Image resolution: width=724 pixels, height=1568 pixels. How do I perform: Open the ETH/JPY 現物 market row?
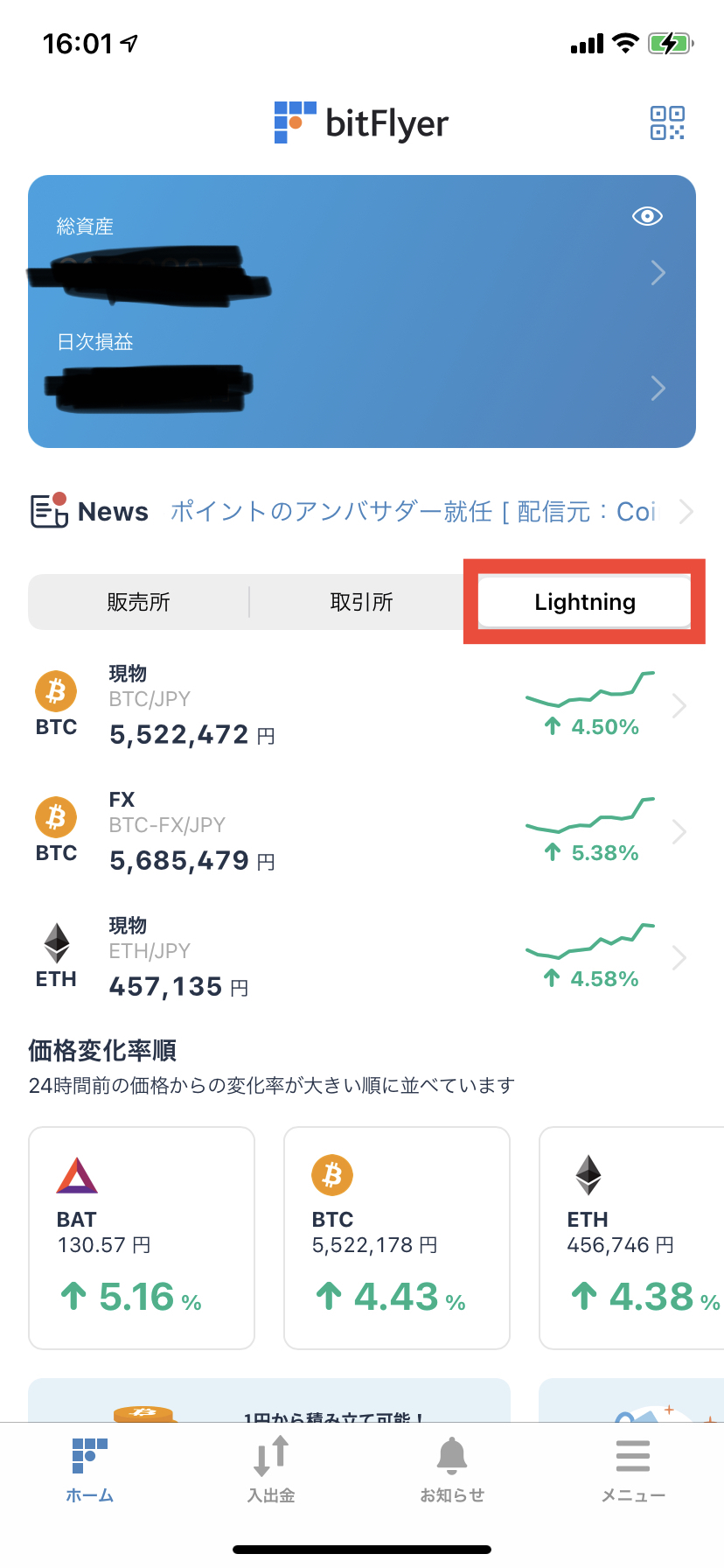coord(362,957)
